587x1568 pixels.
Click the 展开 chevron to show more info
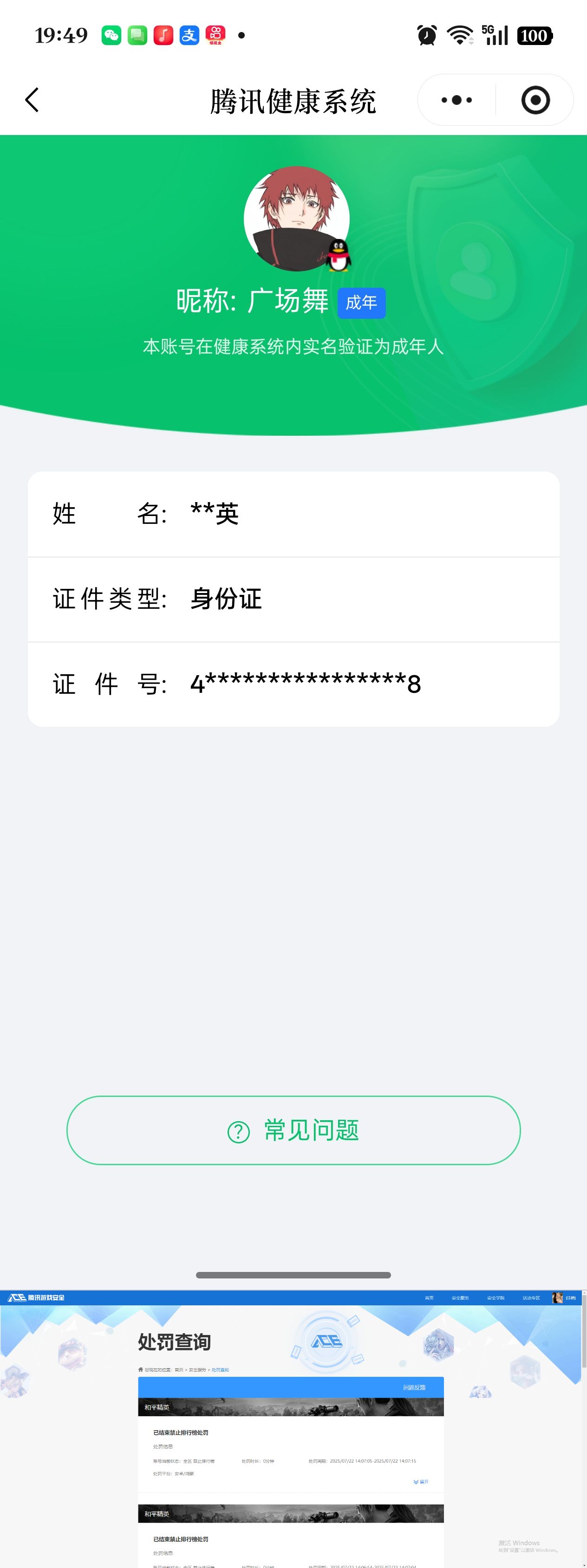click(421, 1482)
